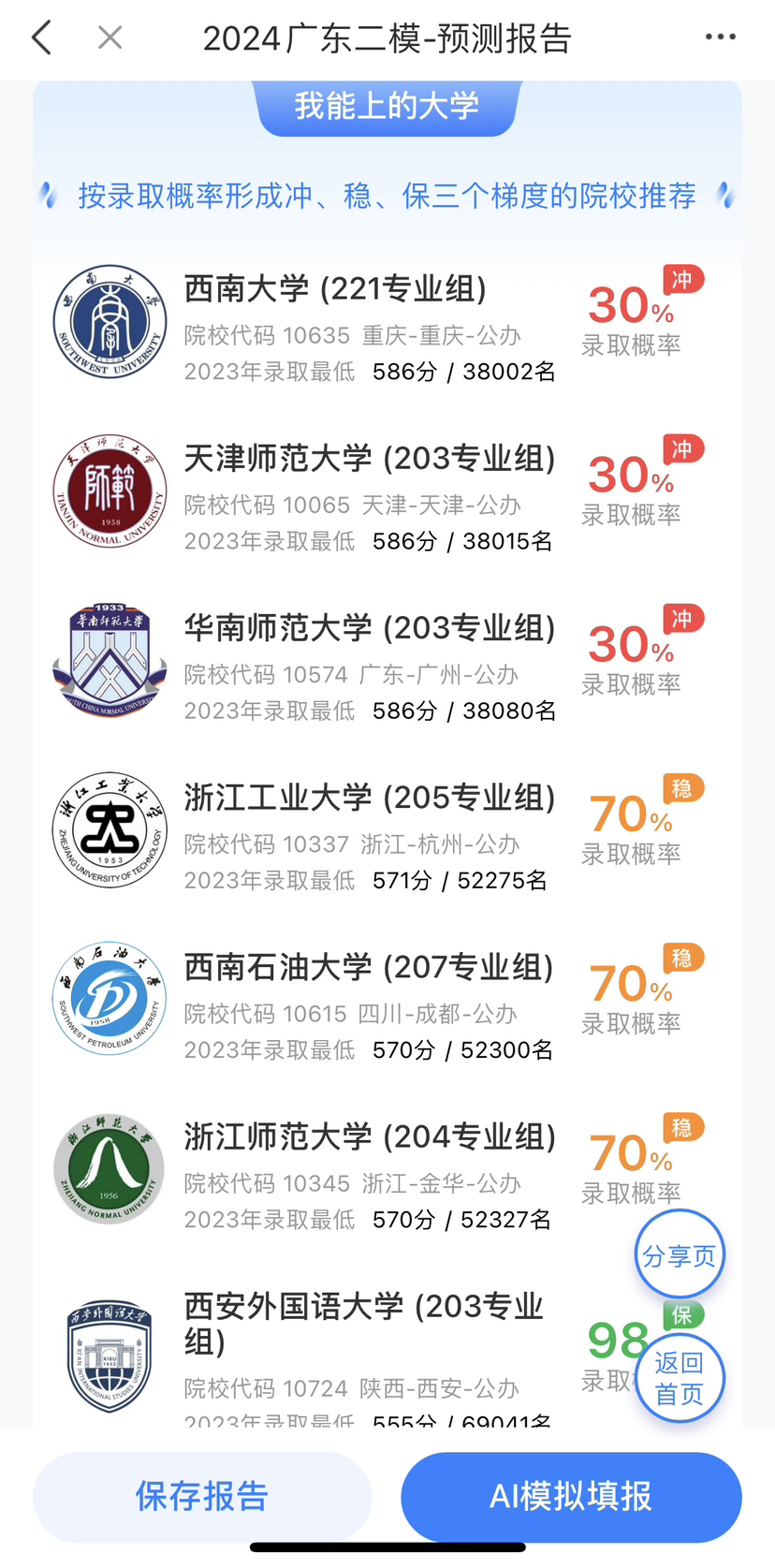Start AI模拟填报
Screen dimensions: 775x1568
coord(571,1496)
